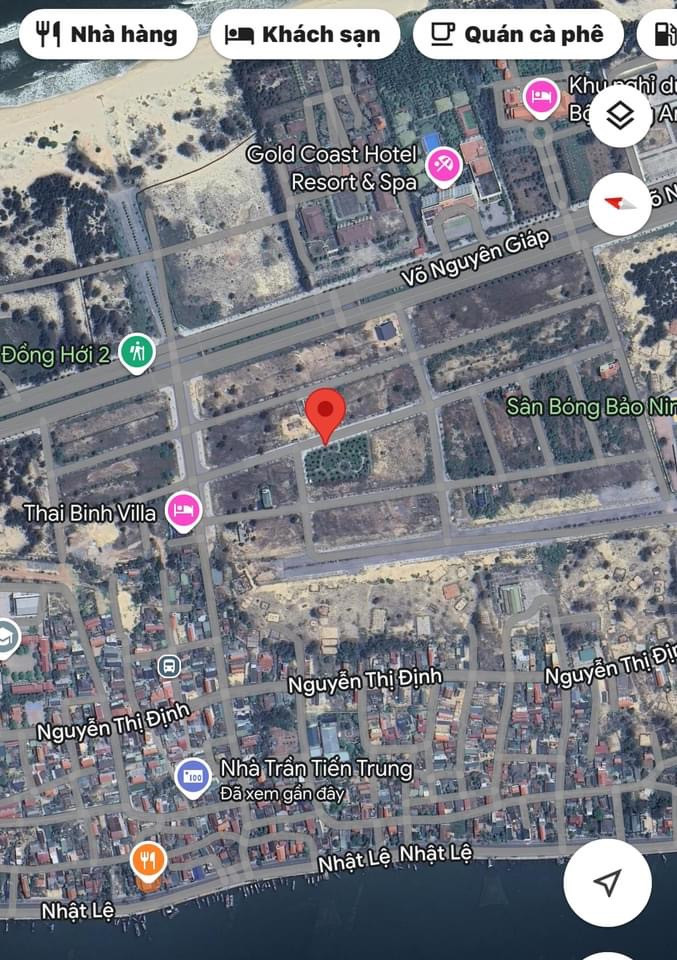Open the Đồng Hới 2 park marker
The height and width of the screenshot is (960, 677).
136,352
